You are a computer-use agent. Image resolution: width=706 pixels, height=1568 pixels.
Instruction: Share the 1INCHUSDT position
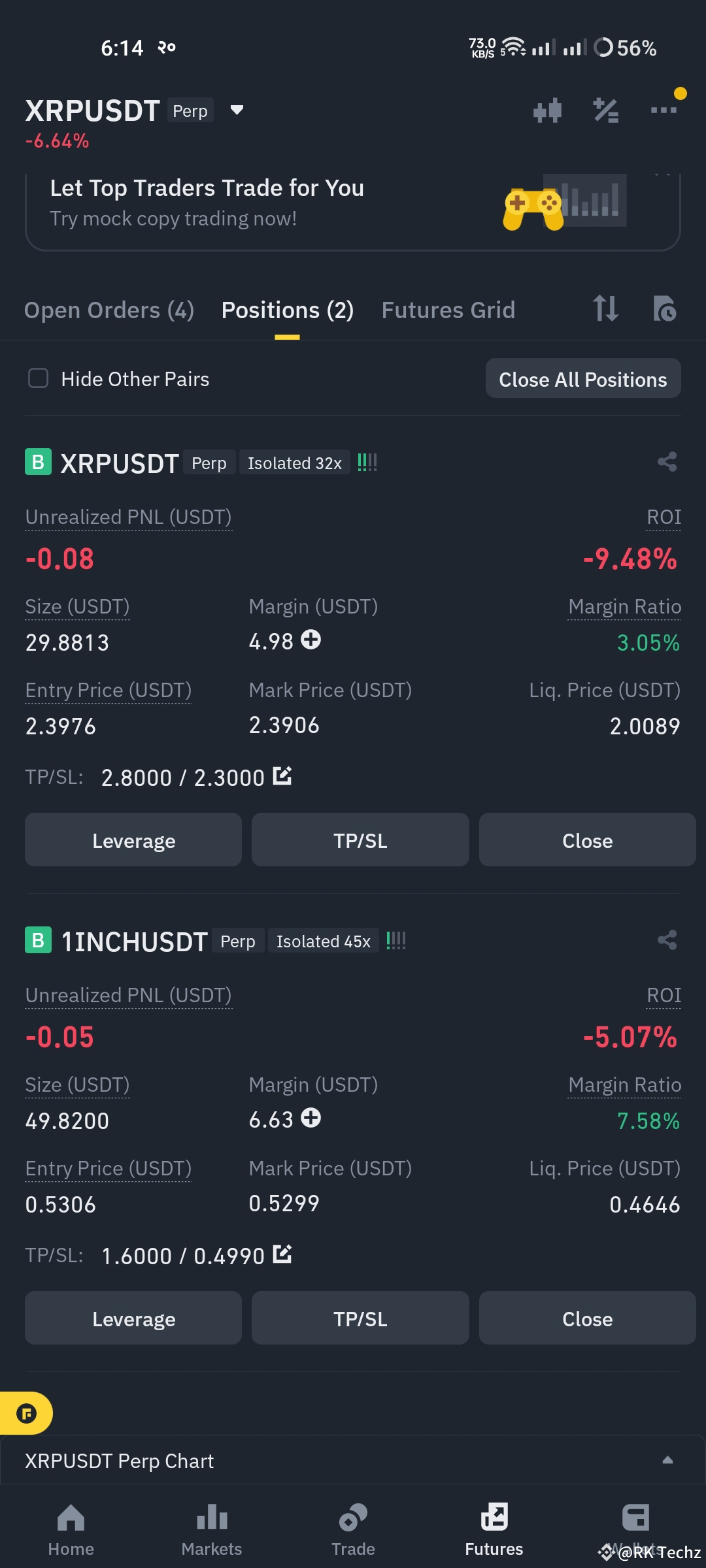pos(666,941)
